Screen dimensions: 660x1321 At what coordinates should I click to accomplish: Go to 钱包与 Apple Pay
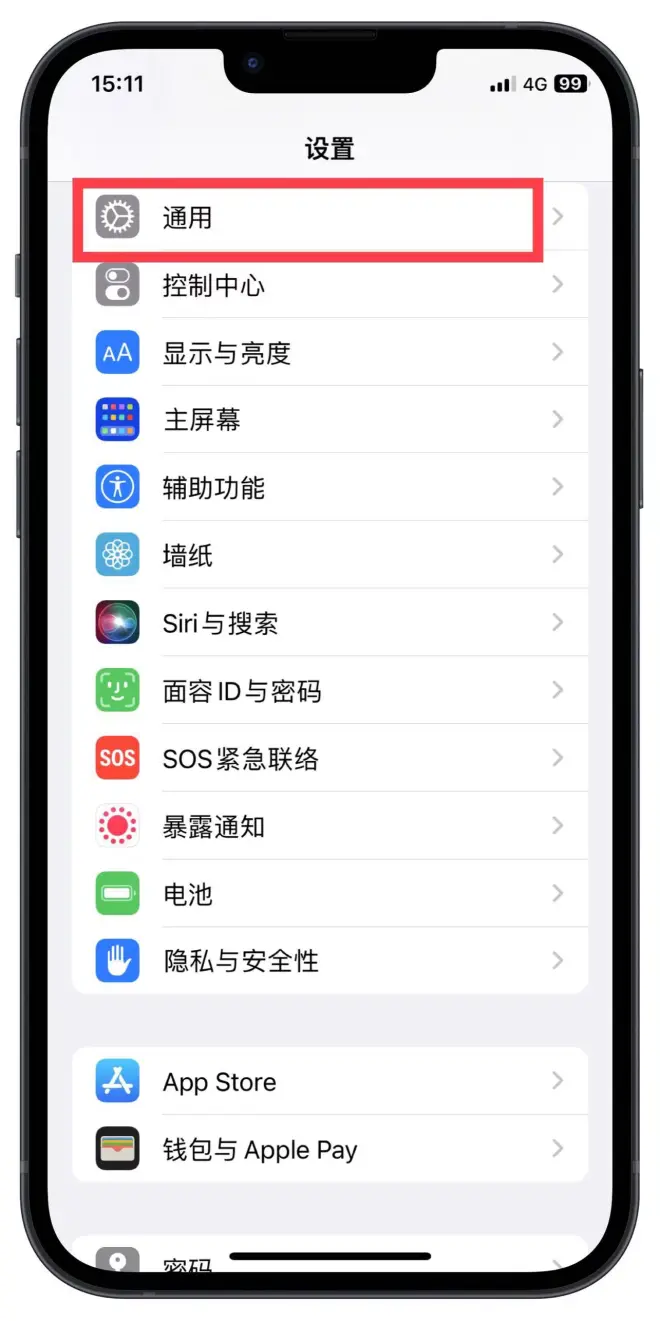point(330,1149)
